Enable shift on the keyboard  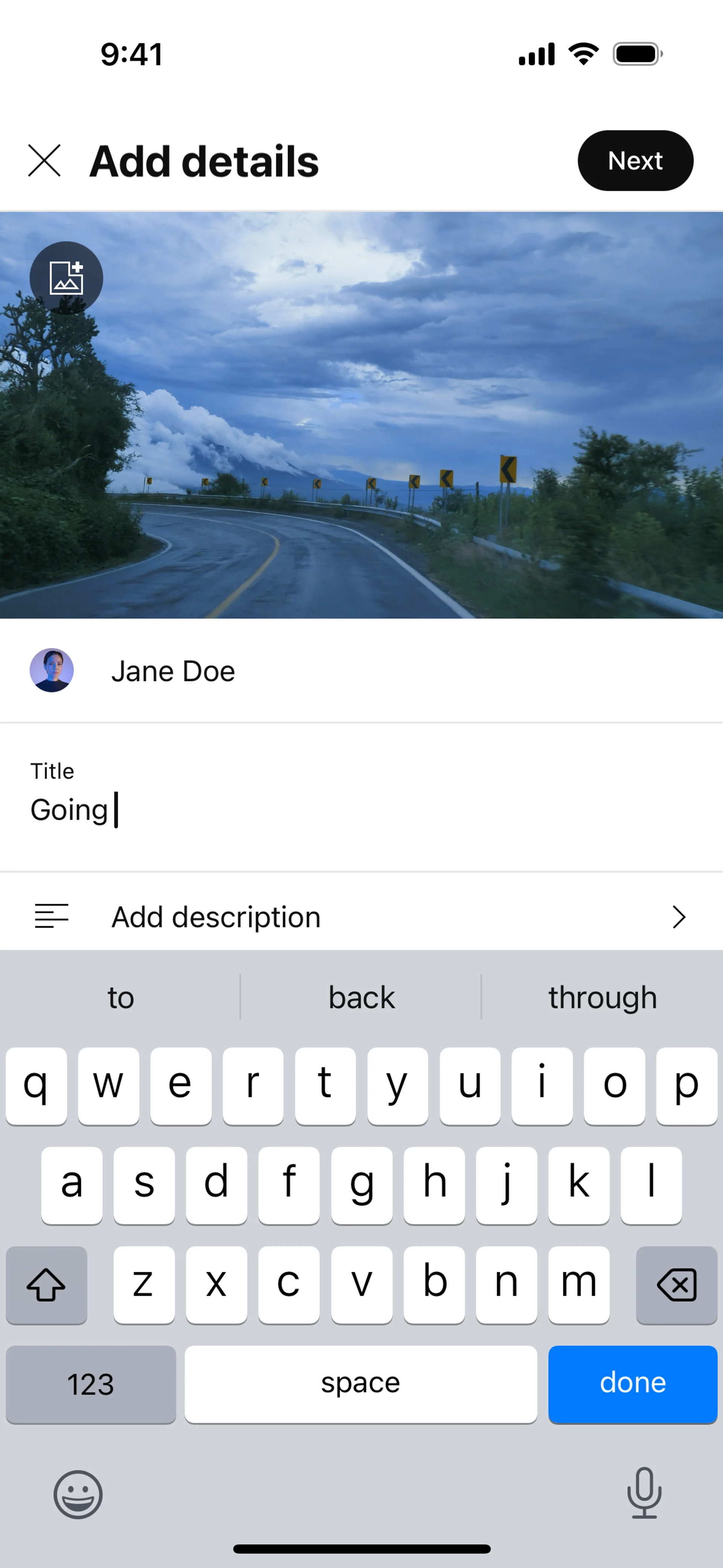46,1284
